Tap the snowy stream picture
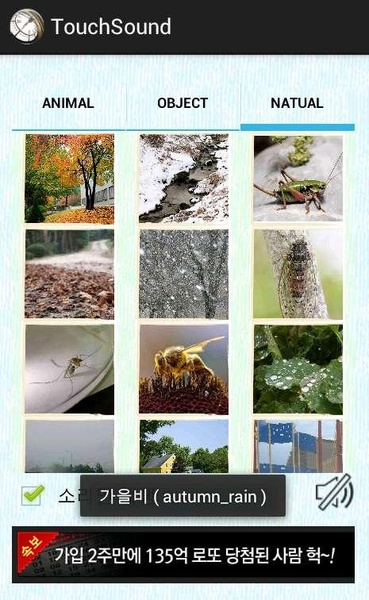This screenshot has width=369, height=600. click(x=184, y=178)
